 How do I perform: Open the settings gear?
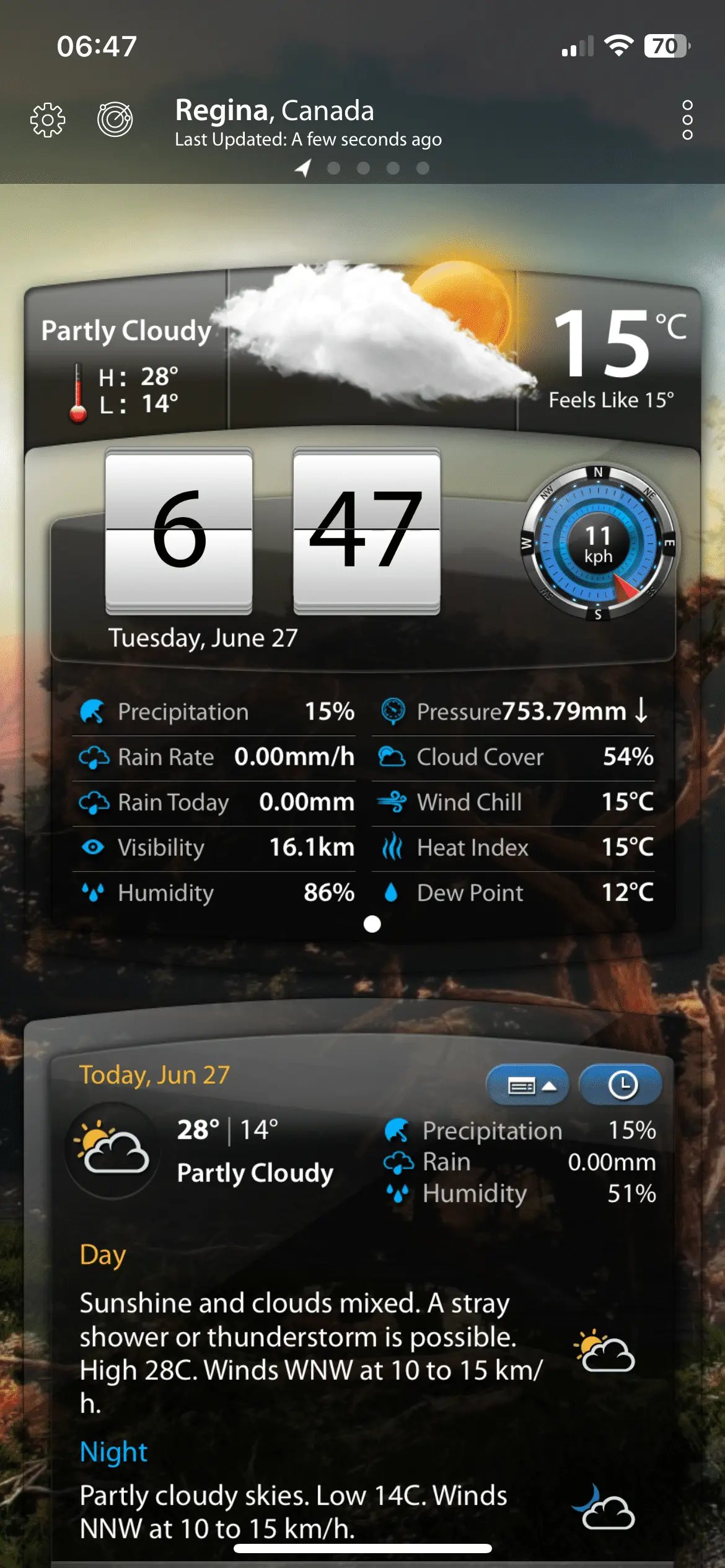(48, 120)
